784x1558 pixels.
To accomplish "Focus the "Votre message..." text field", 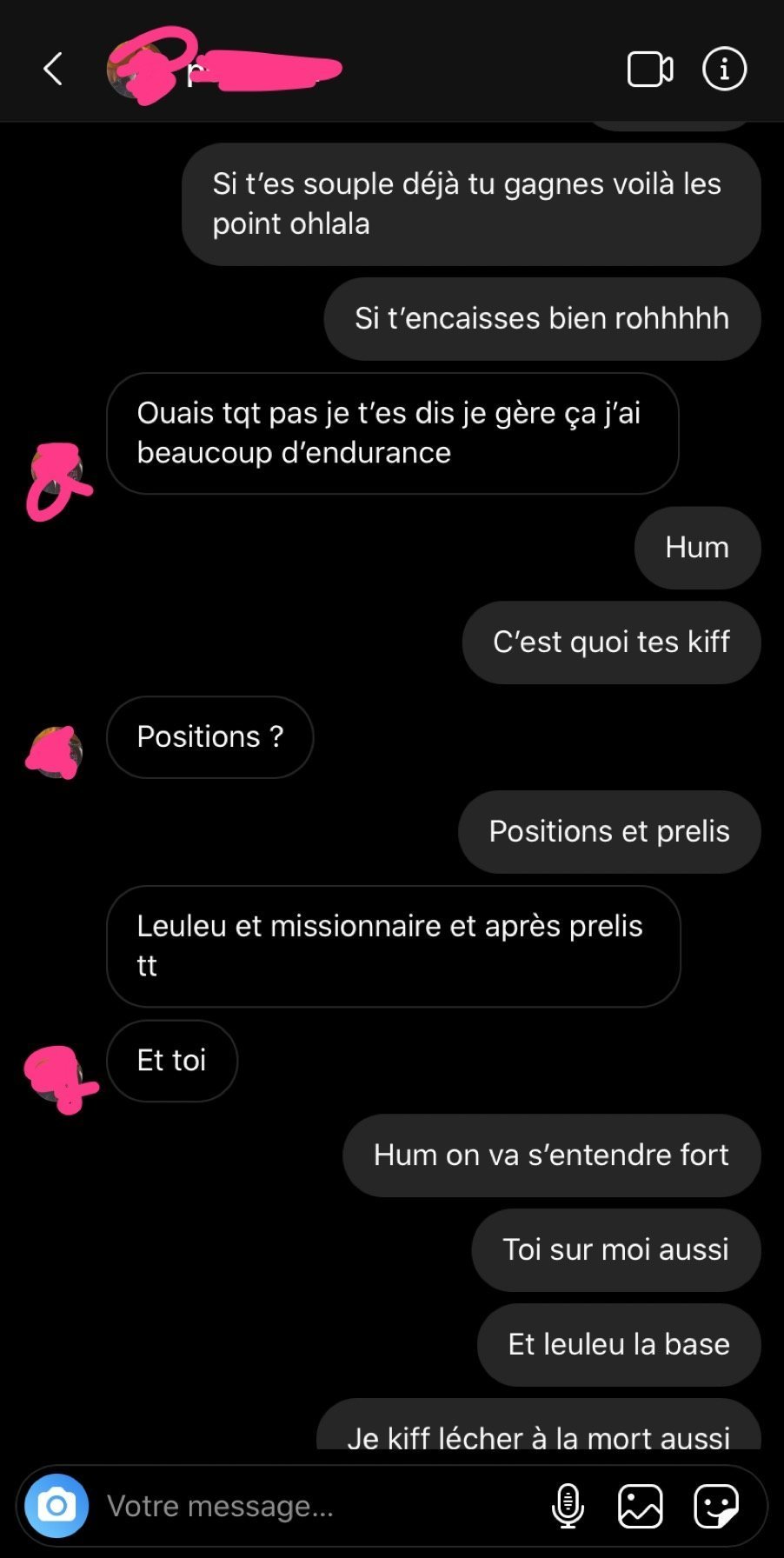I will click(313, 1505).
